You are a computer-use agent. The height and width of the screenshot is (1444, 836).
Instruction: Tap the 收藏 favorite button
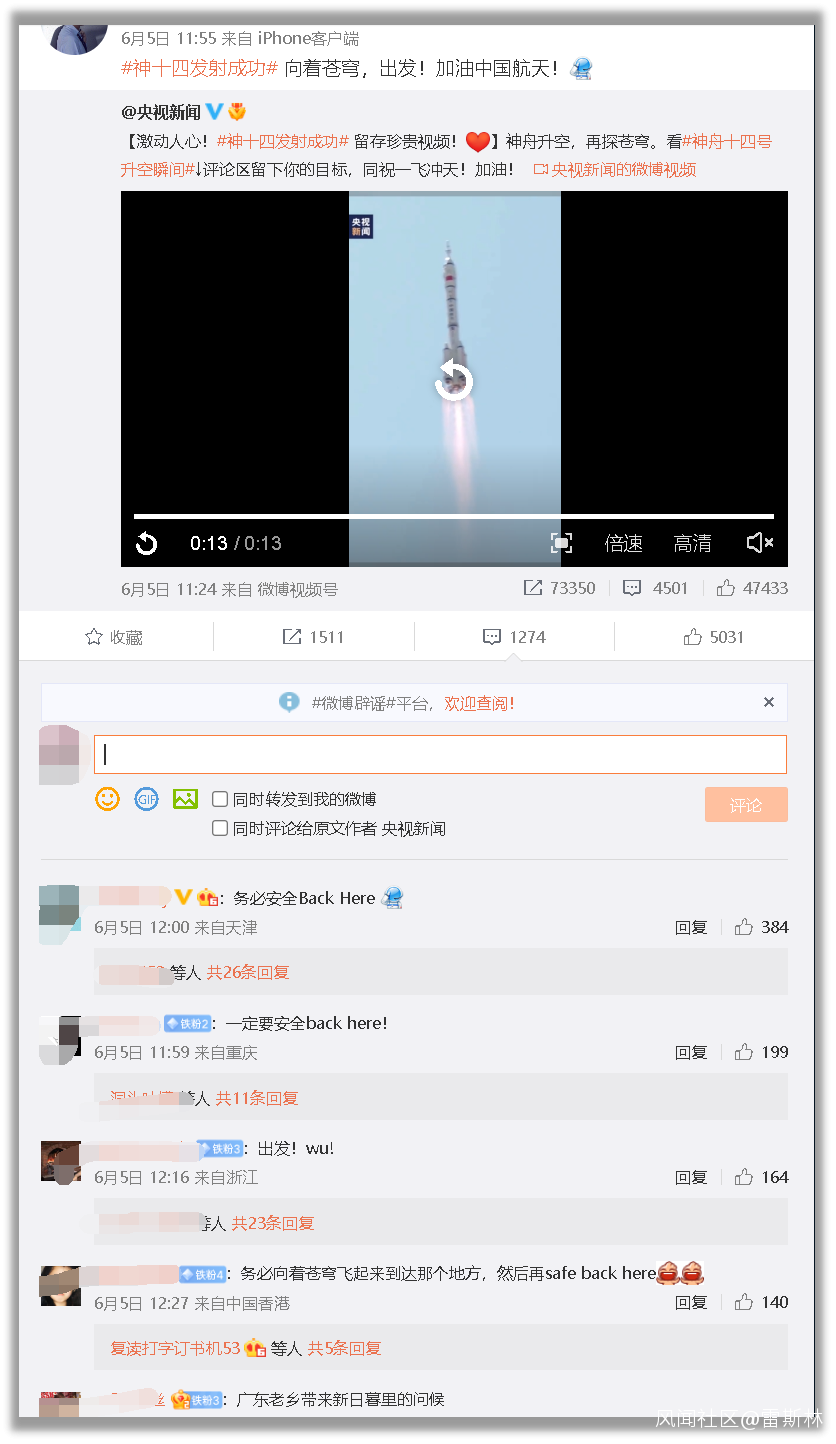pyautogui.click(x=114, y=637)
